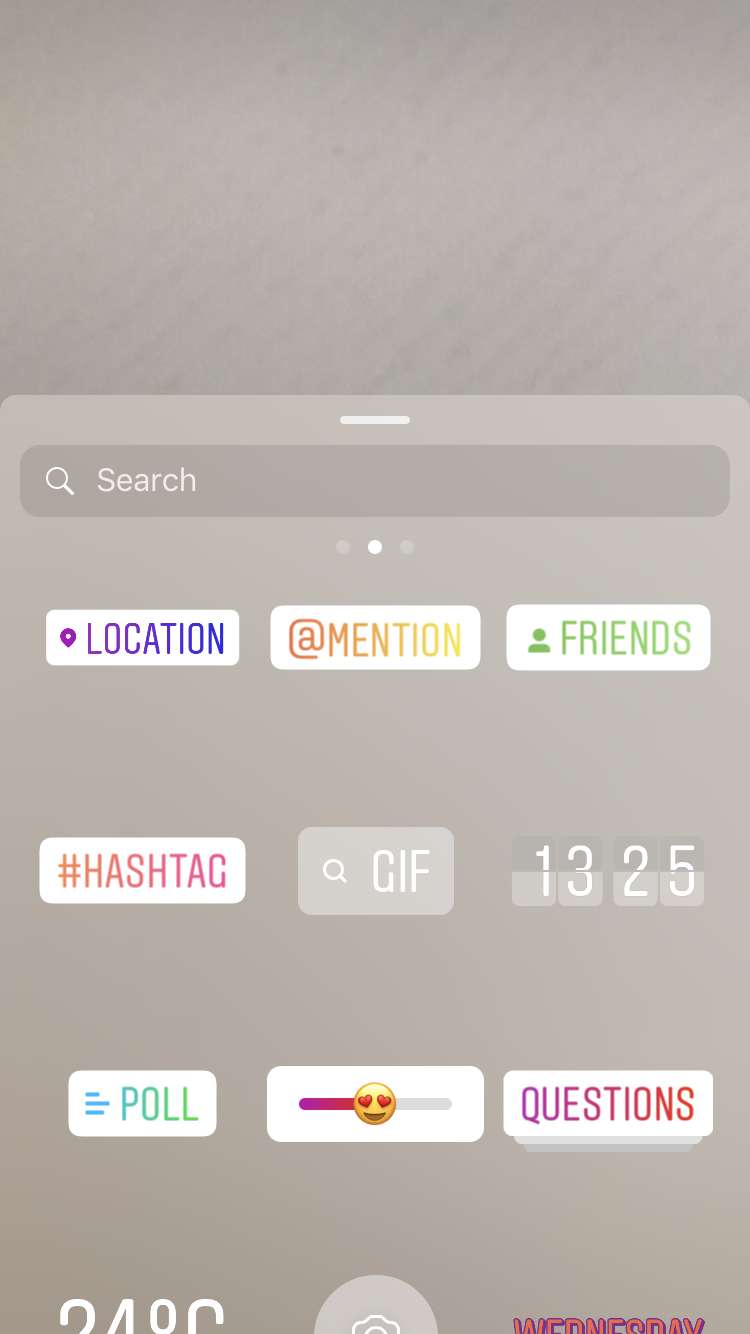This screenshot has height=1334, width=750.
Task: Insert the #Hashtag sticker
Action: (142, 871)
